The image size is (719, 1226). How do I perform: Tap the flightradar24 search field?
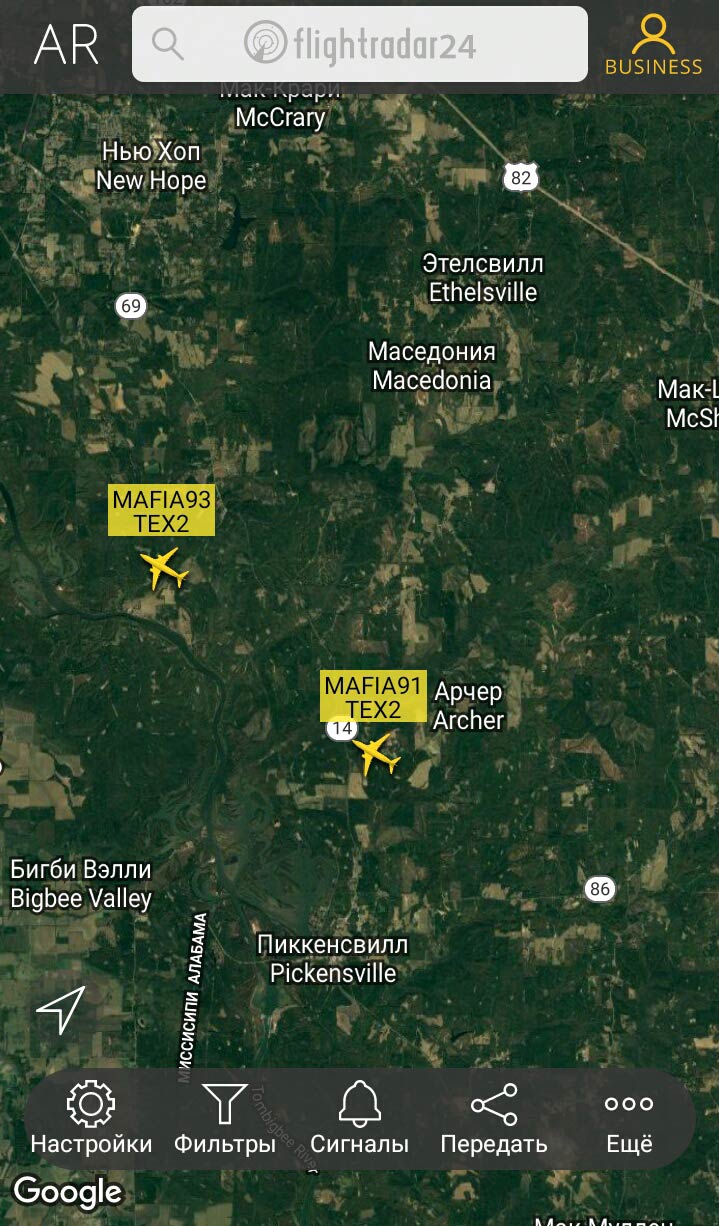360,44
